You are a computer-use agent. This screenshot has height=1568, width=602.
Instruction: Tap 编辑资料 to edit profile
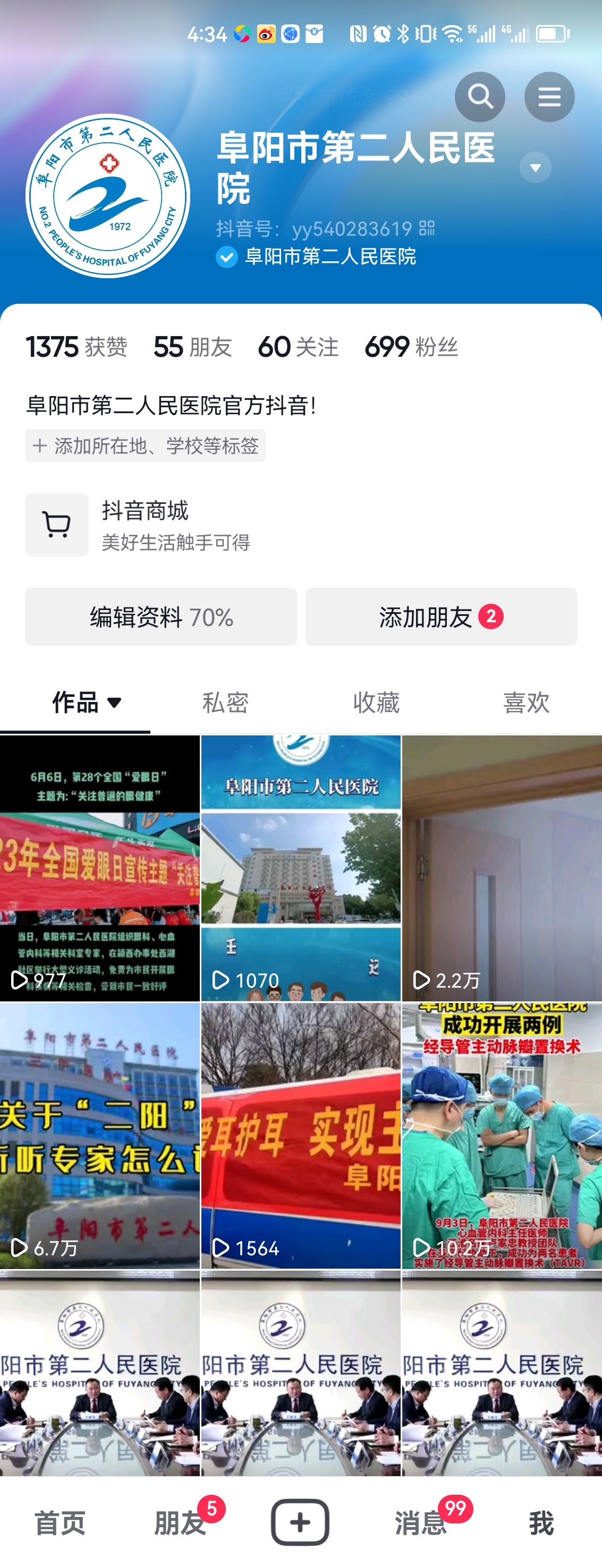[161, 616]
